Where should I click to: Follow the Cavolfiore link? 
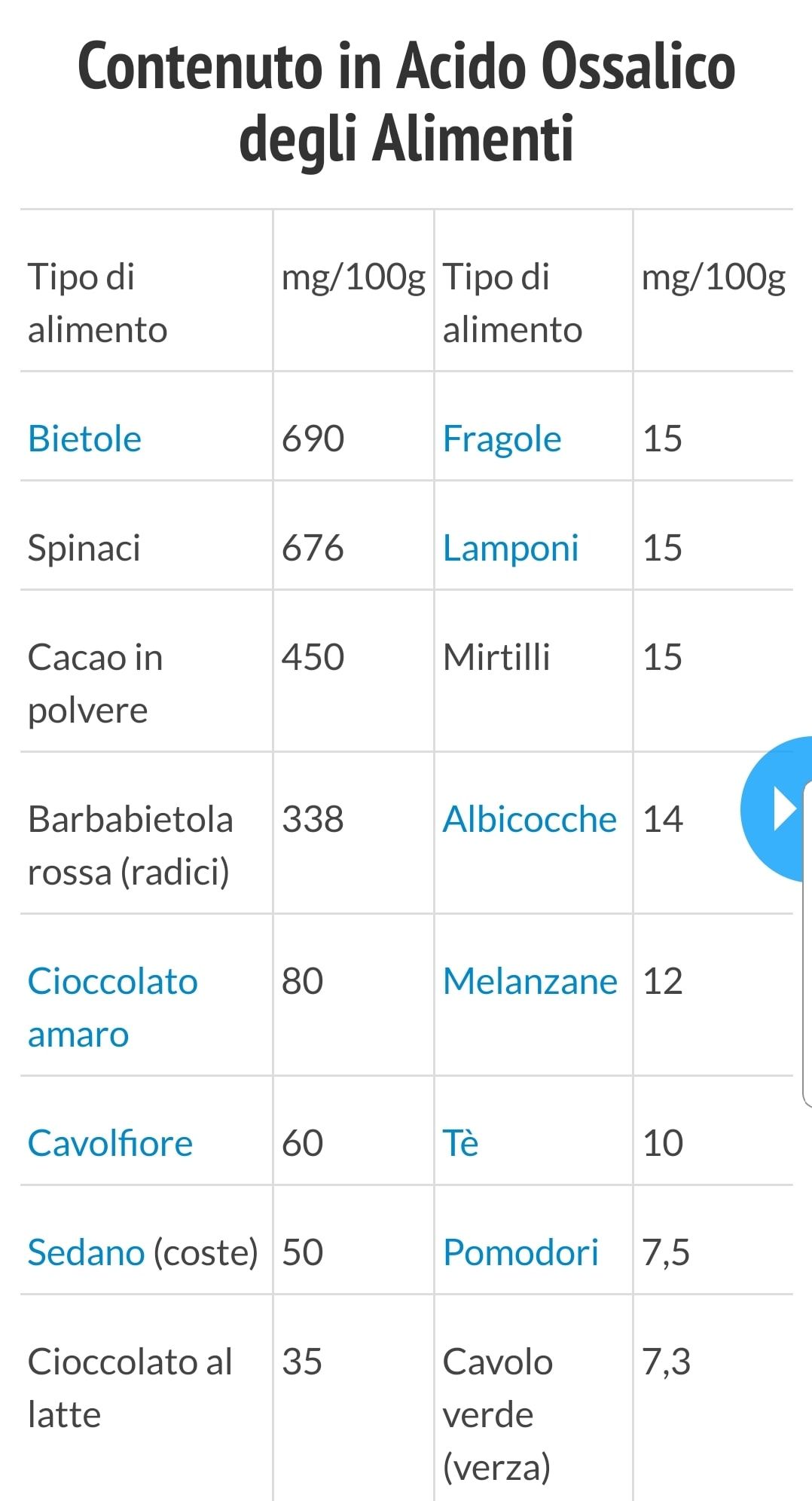tap(110, 1143)
